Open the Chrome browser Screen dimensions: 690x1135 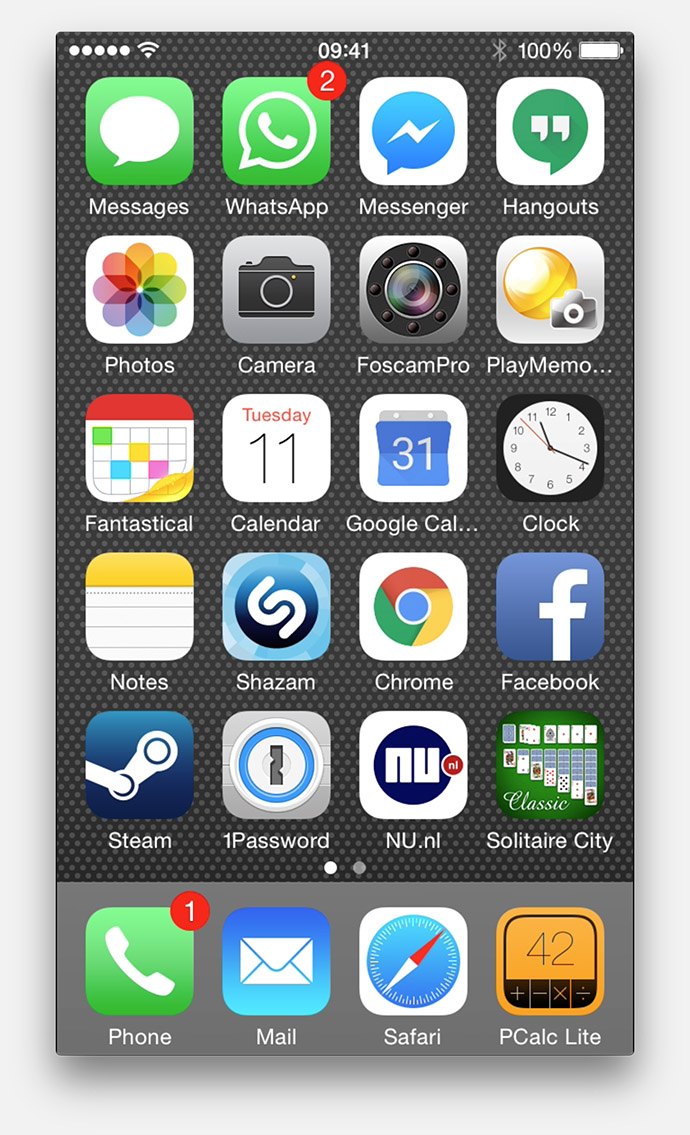click(413, 607)
